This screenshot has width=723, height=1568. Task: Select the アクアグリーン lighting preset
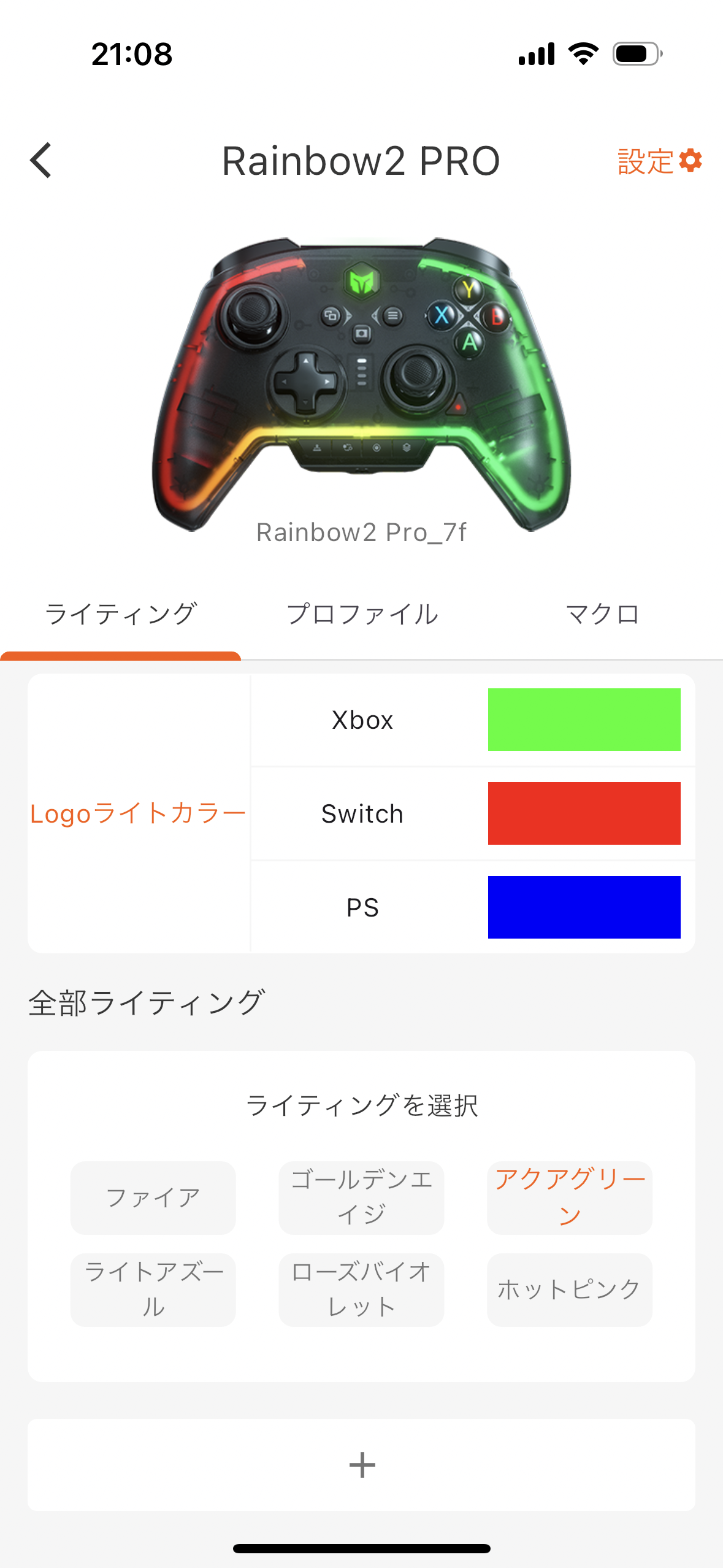pos(569,1197)
